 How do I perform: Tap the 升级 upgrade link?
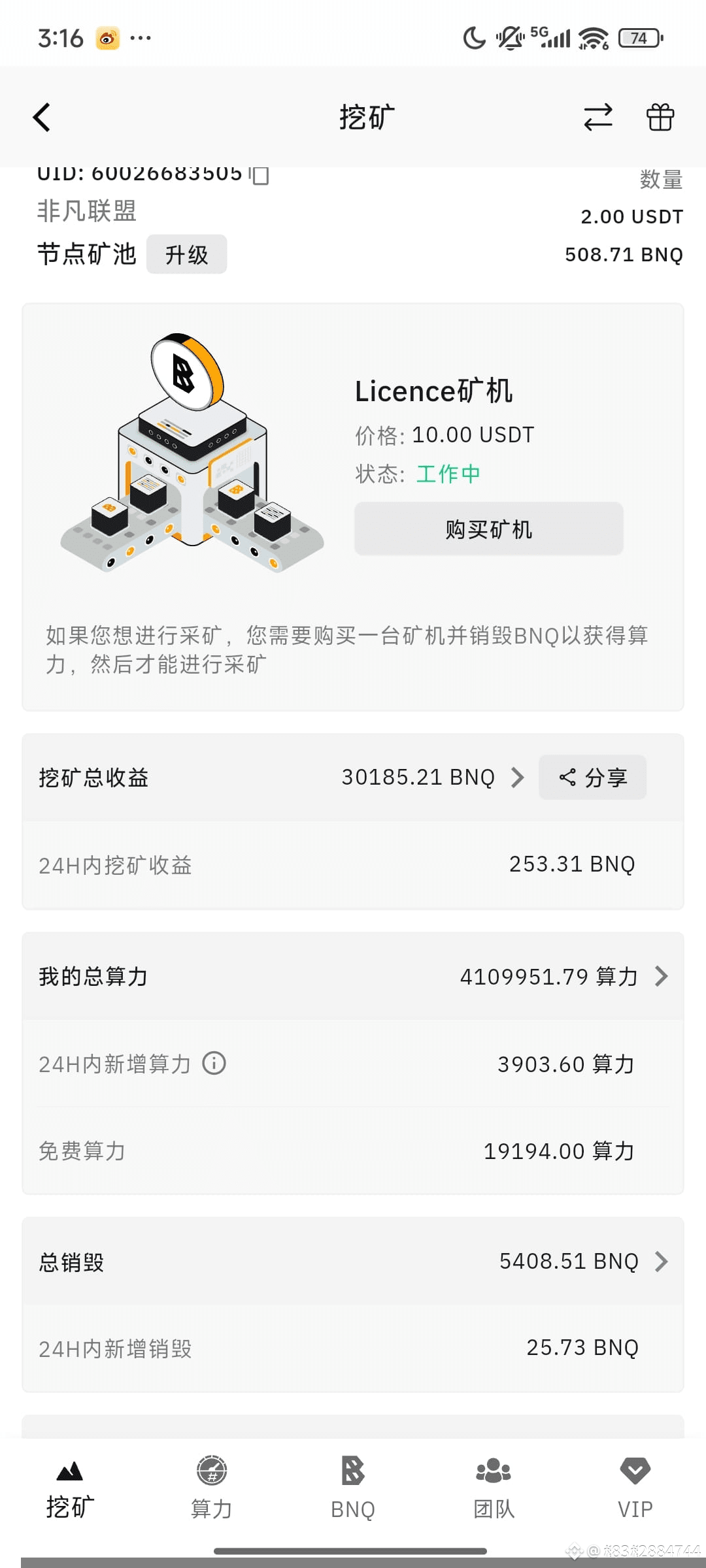[x=186, y=255]
